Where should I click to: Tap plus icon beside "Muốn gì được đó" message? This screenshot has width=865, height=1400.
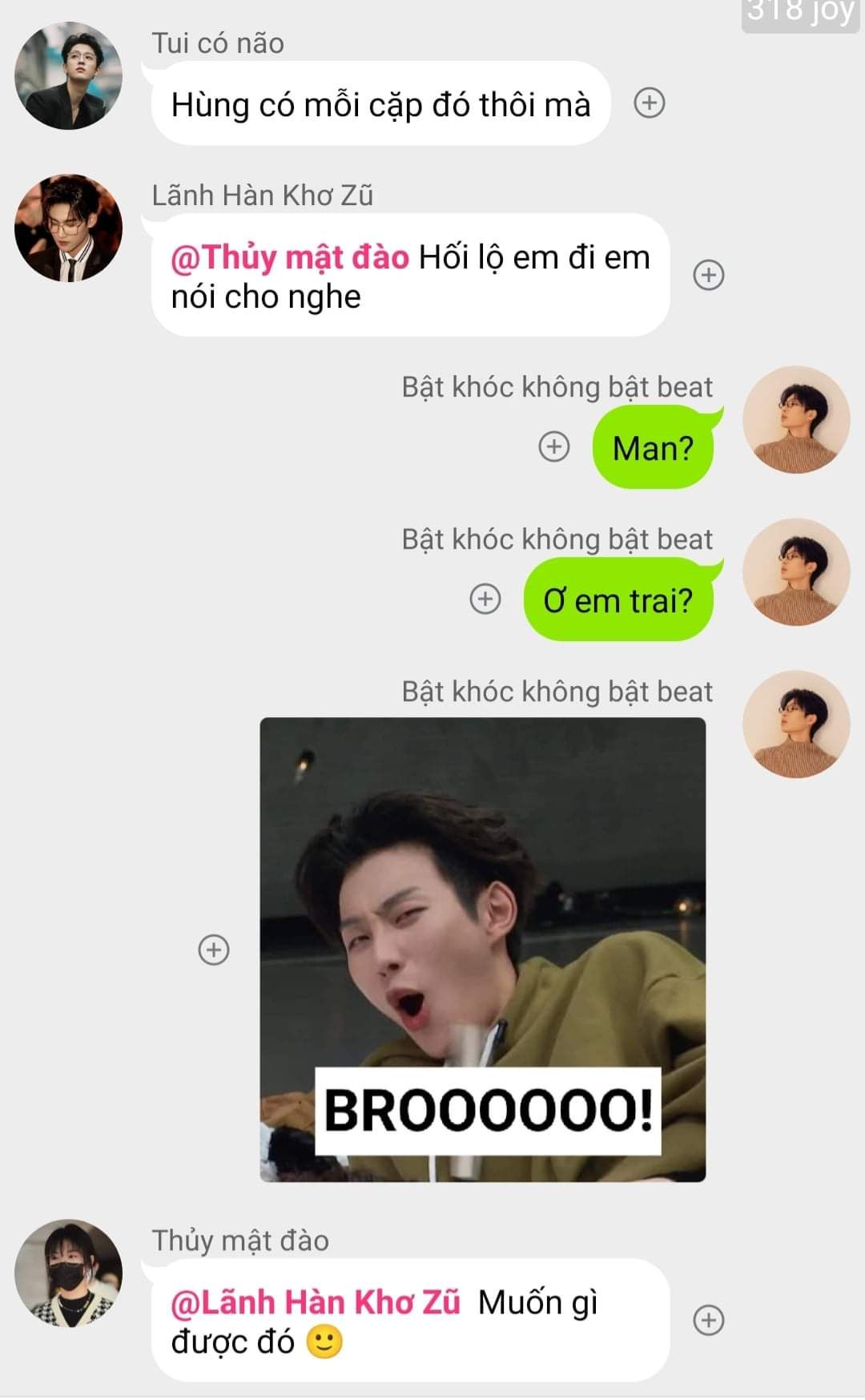click(x=708, y=1320)
